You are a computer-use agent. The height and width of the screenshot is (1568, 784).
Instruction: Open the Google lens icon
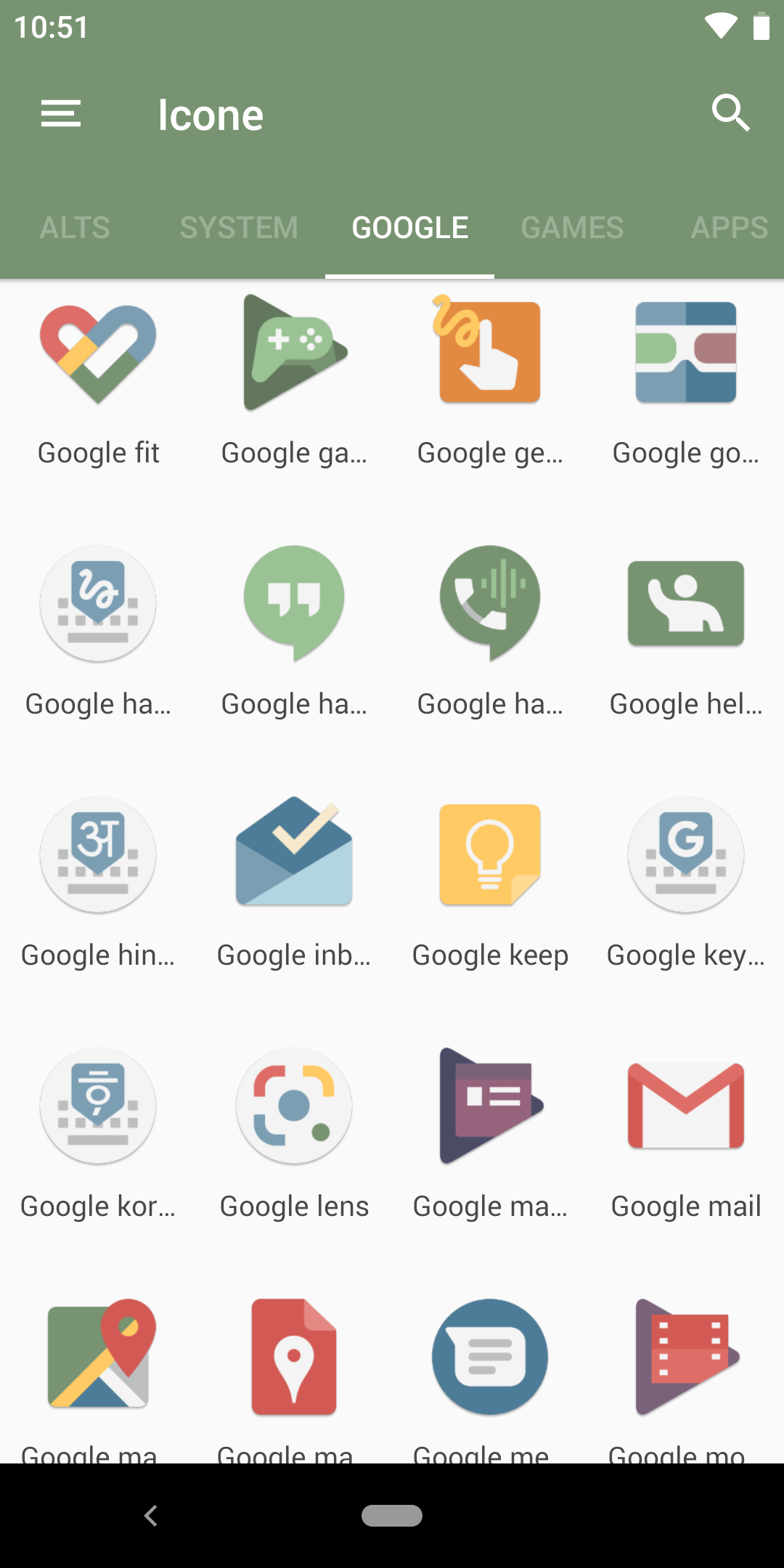294,1106
